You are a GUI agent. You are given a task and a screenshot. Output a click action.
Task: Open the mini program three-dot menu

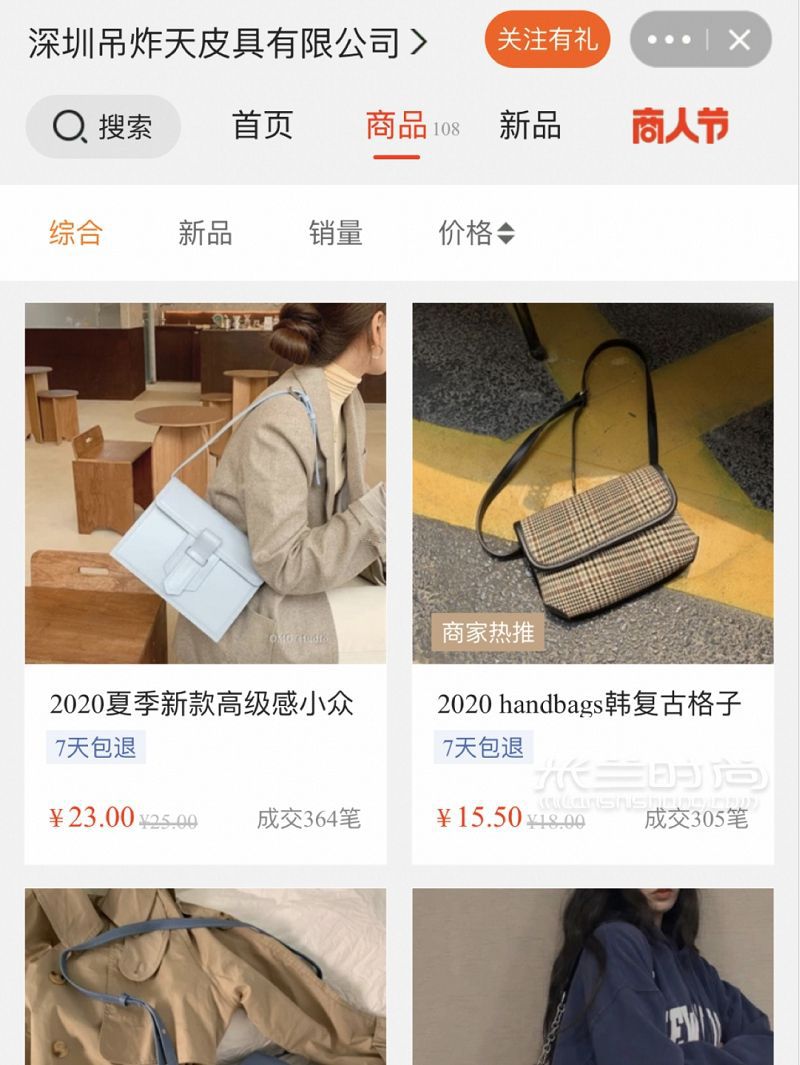(x=669, y=40)
